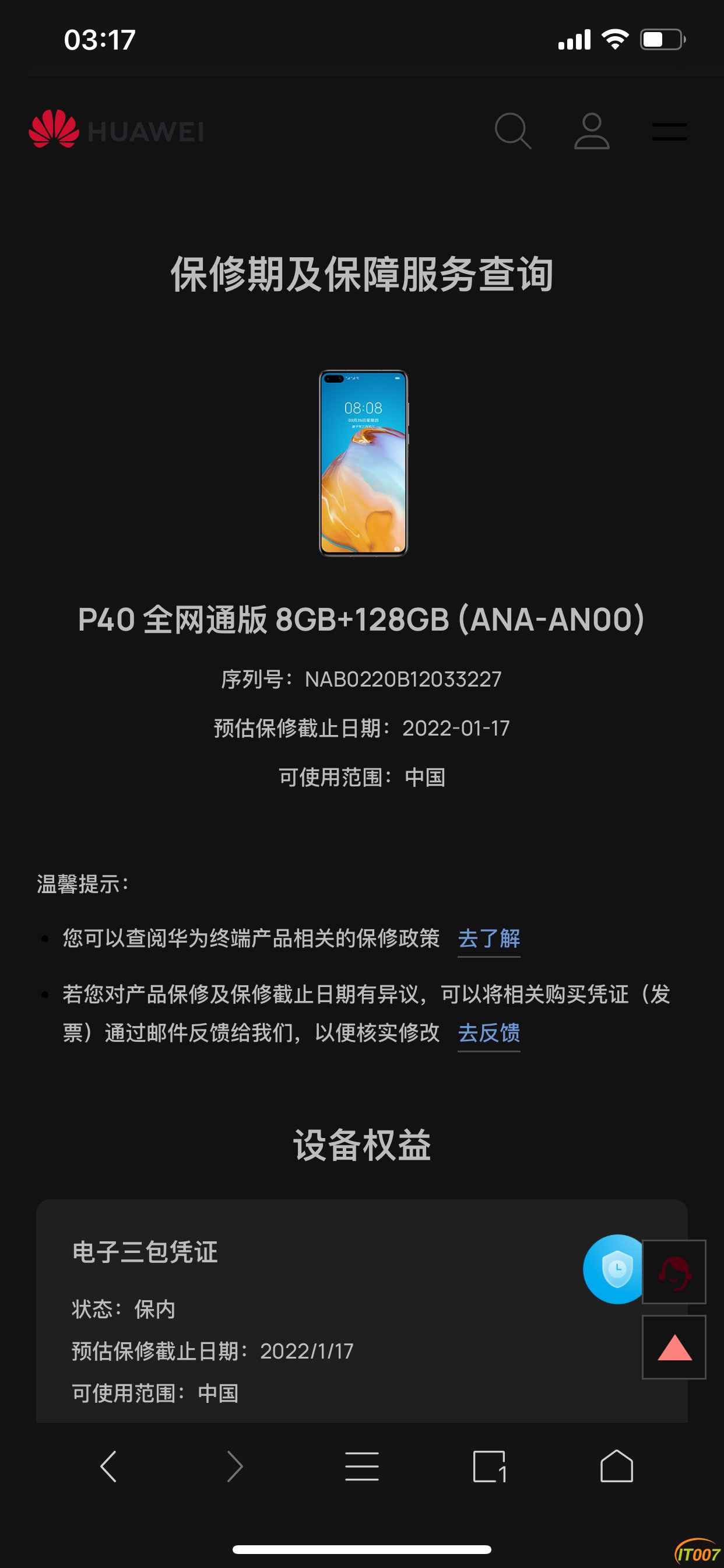This screenshot has width=724, height=1568.
Task: Tap the Huawei logo to go home
Action: [117, 129]
